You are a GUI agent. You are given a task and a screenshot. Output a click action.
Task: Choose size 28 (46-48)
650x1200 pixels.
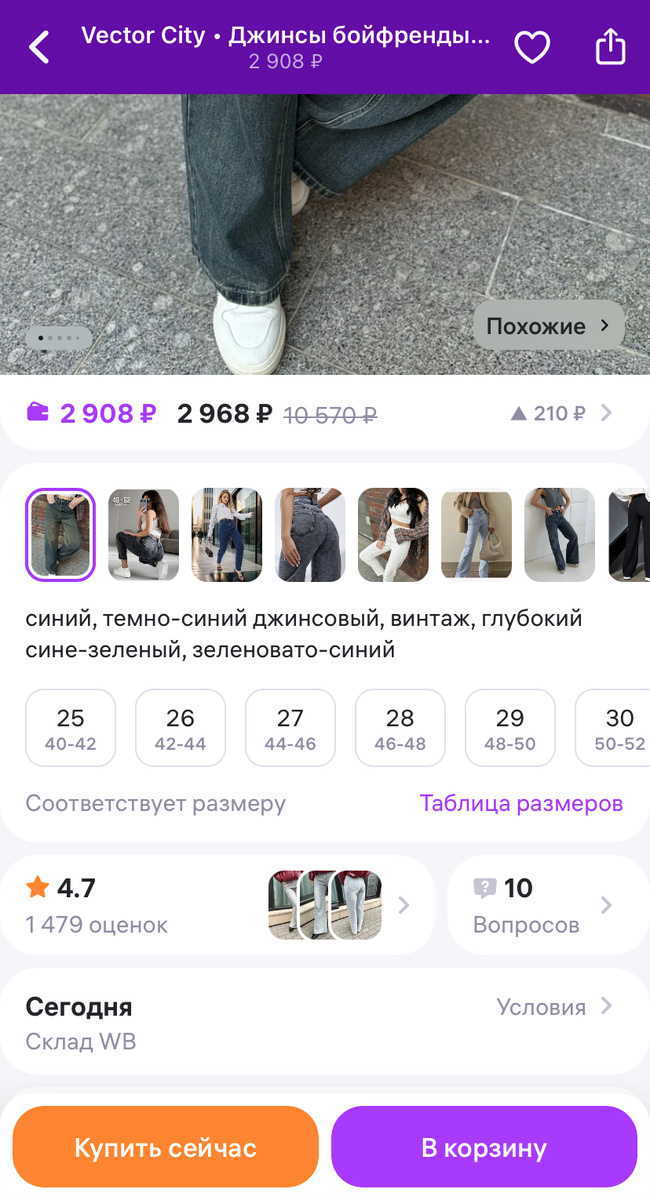point(400,728)
